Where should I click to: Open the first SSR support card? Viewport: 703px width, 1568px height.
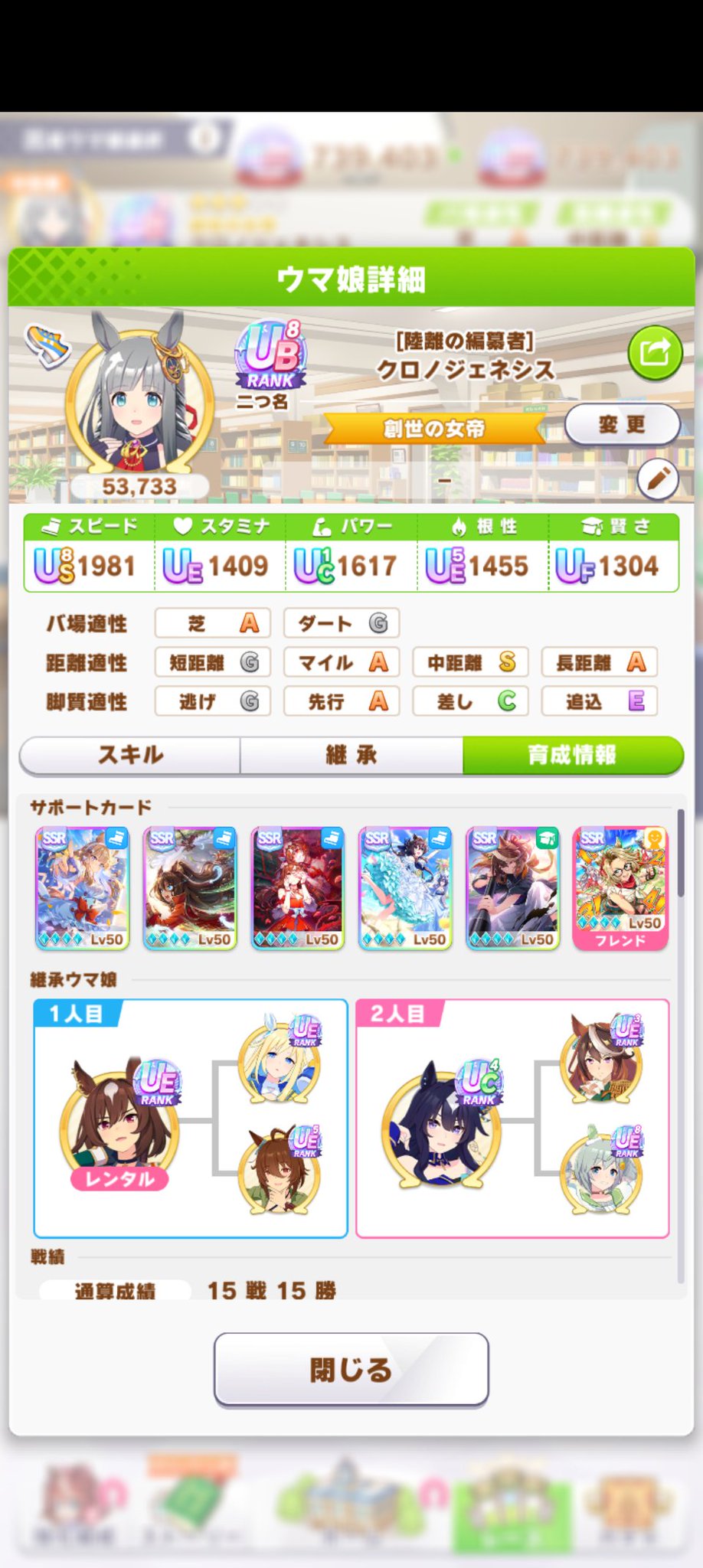[x=83, y=888]
